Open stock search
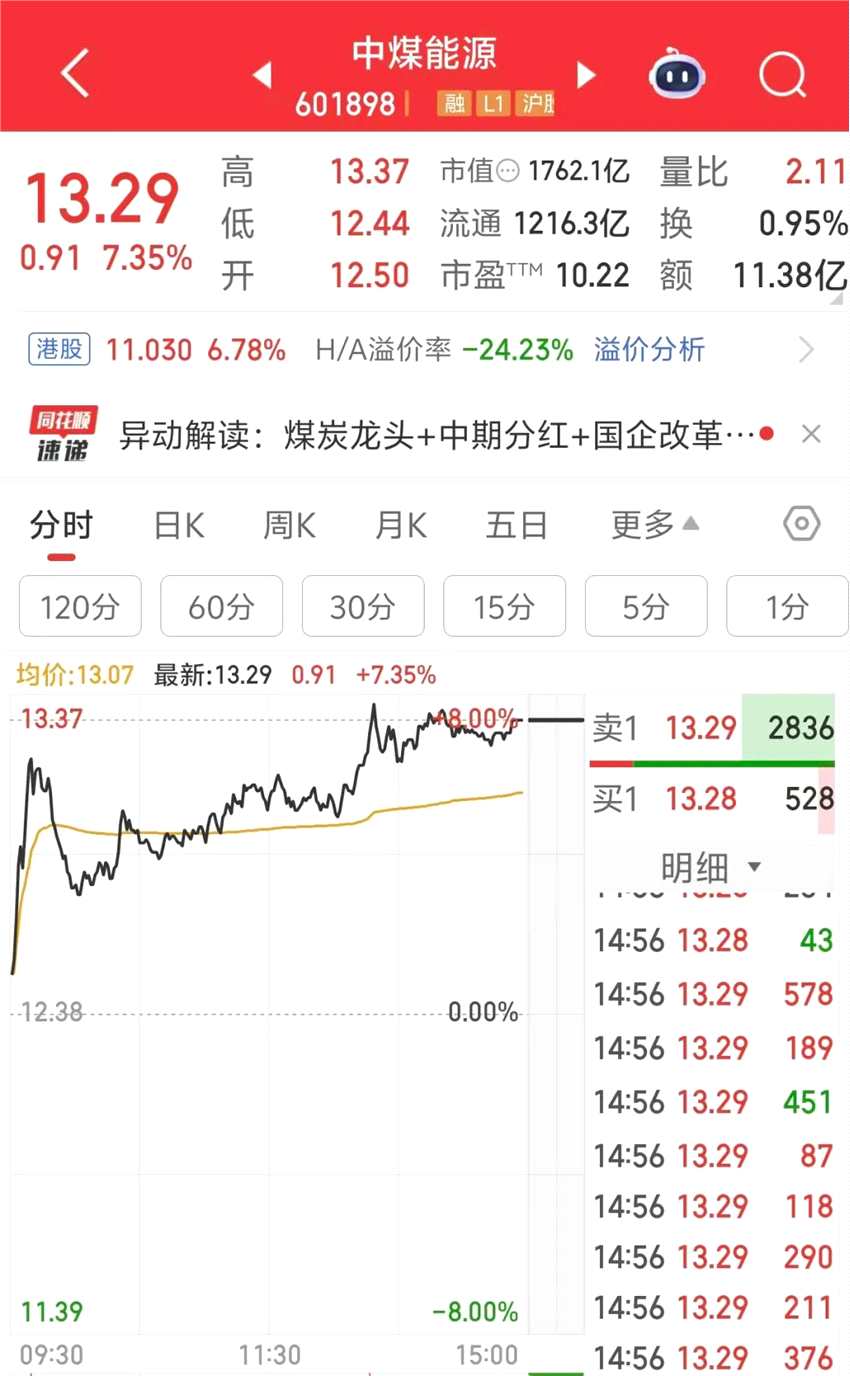 point(782,74)
